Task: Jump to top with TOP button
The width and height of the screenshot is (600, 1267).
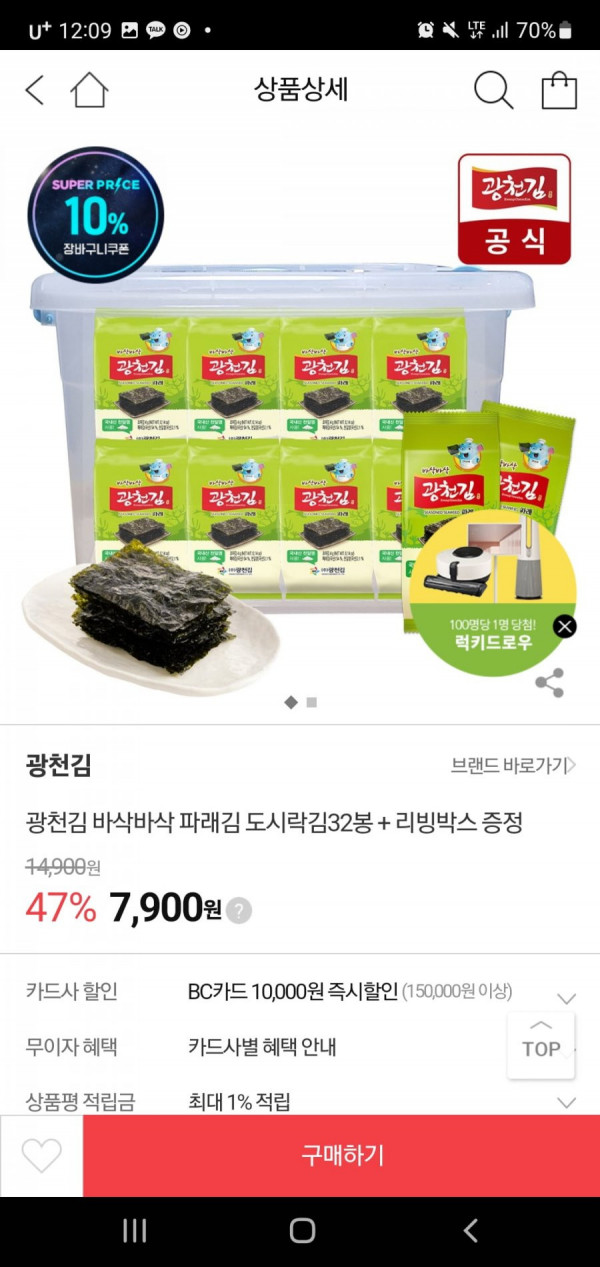Action: point(541,1045)
